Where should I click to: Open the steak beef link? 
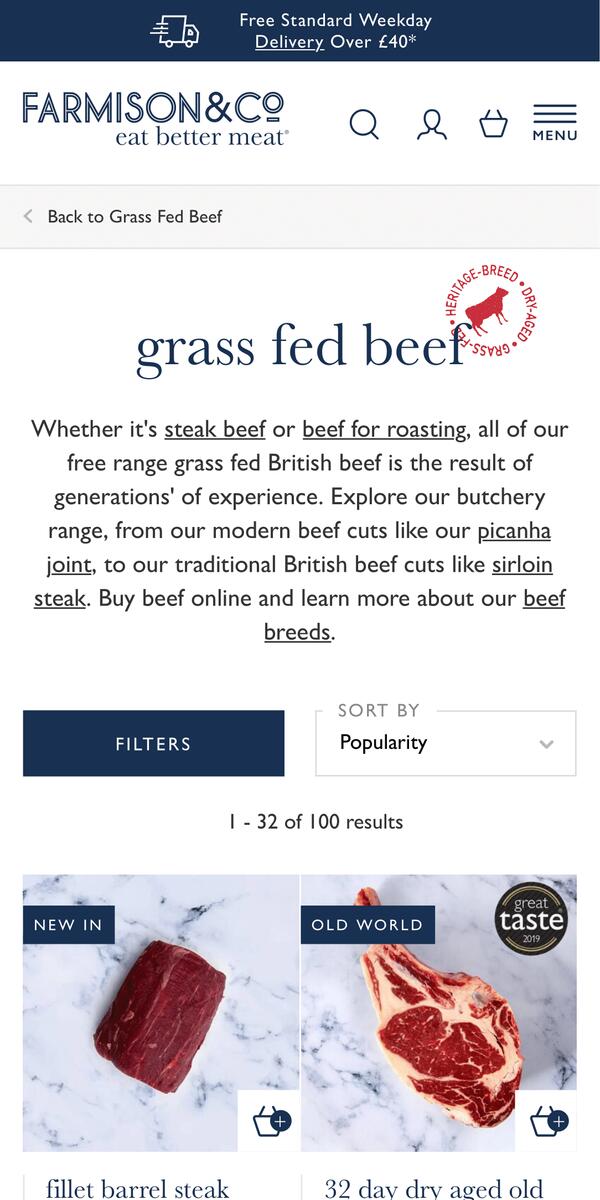pyautogui.click(x=215, y=430)
